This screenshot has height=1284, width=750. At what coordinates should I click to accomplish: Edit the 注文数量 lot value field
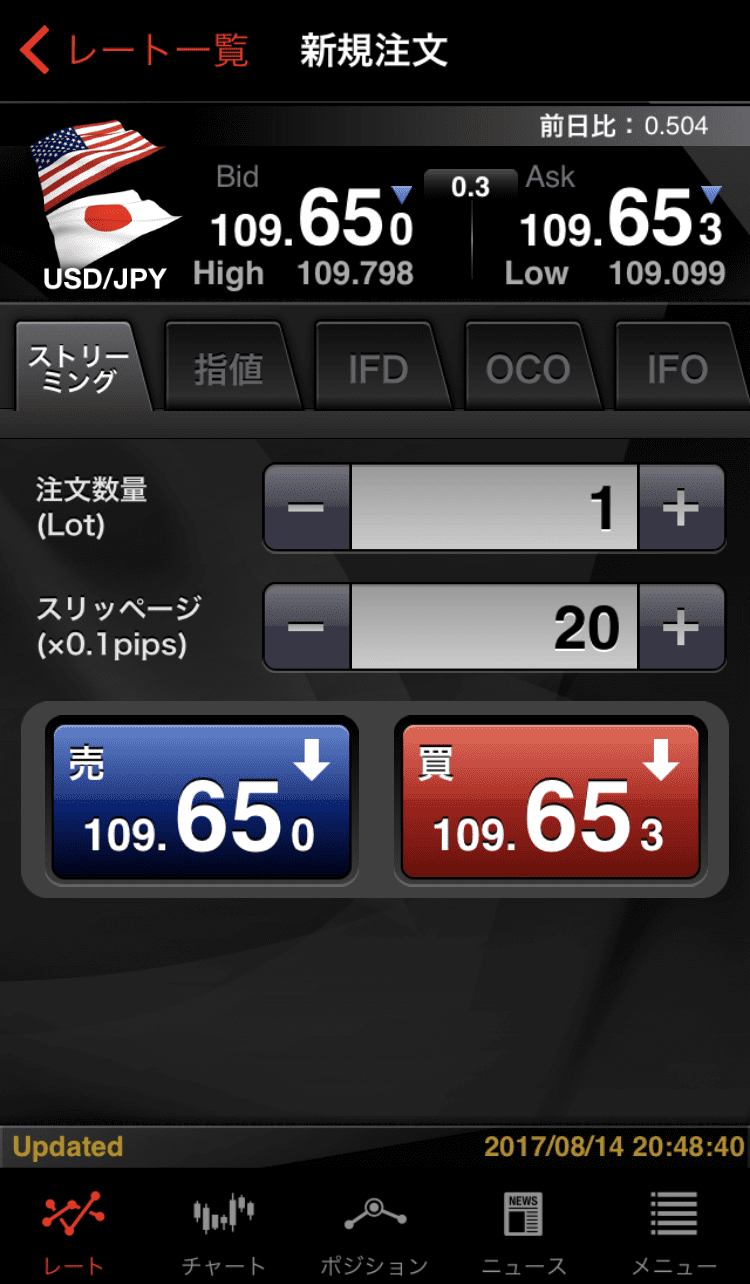point(494,508)
